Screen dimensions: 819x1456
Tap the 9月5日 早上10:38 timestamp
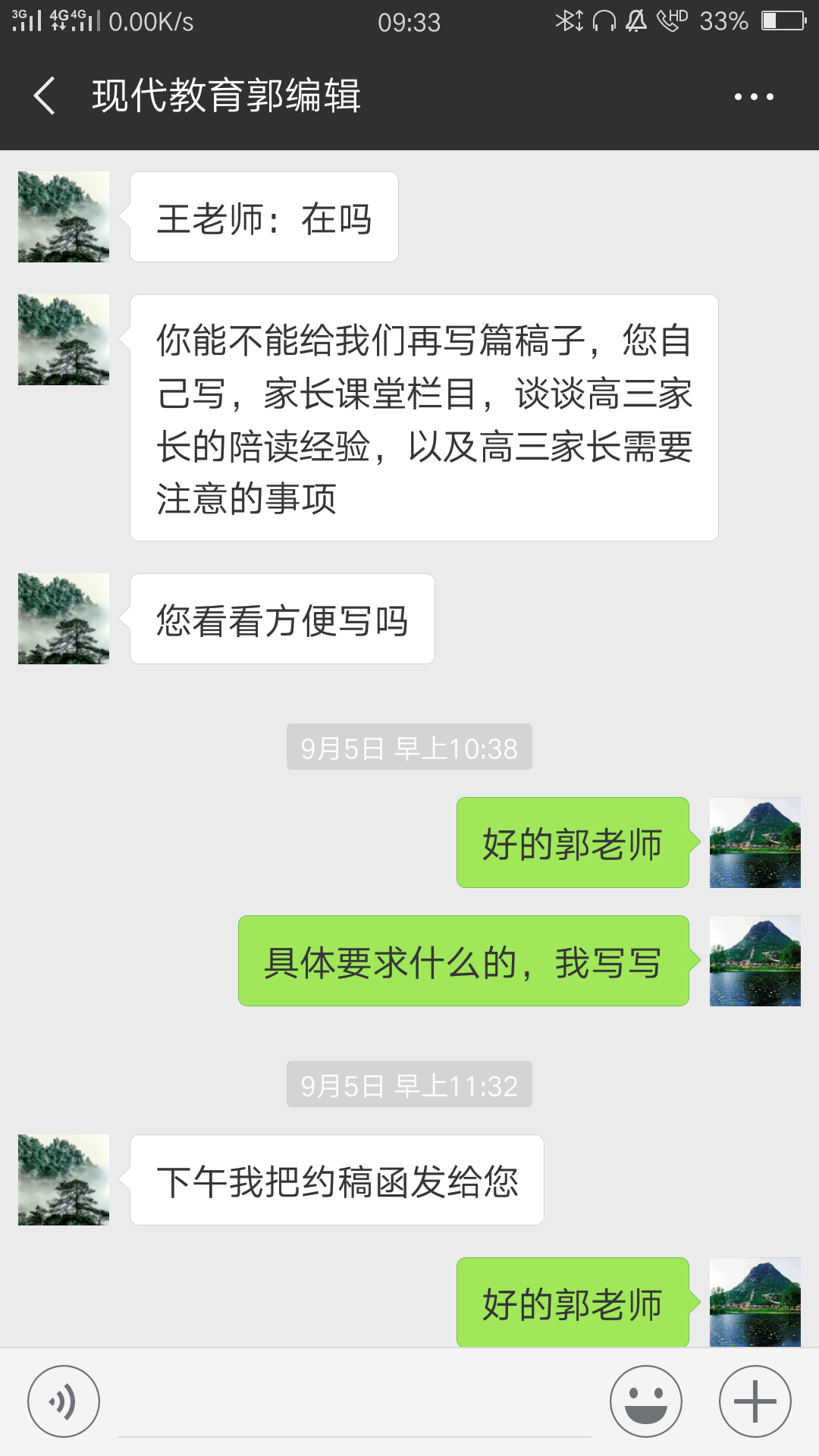tap(409, 747)
